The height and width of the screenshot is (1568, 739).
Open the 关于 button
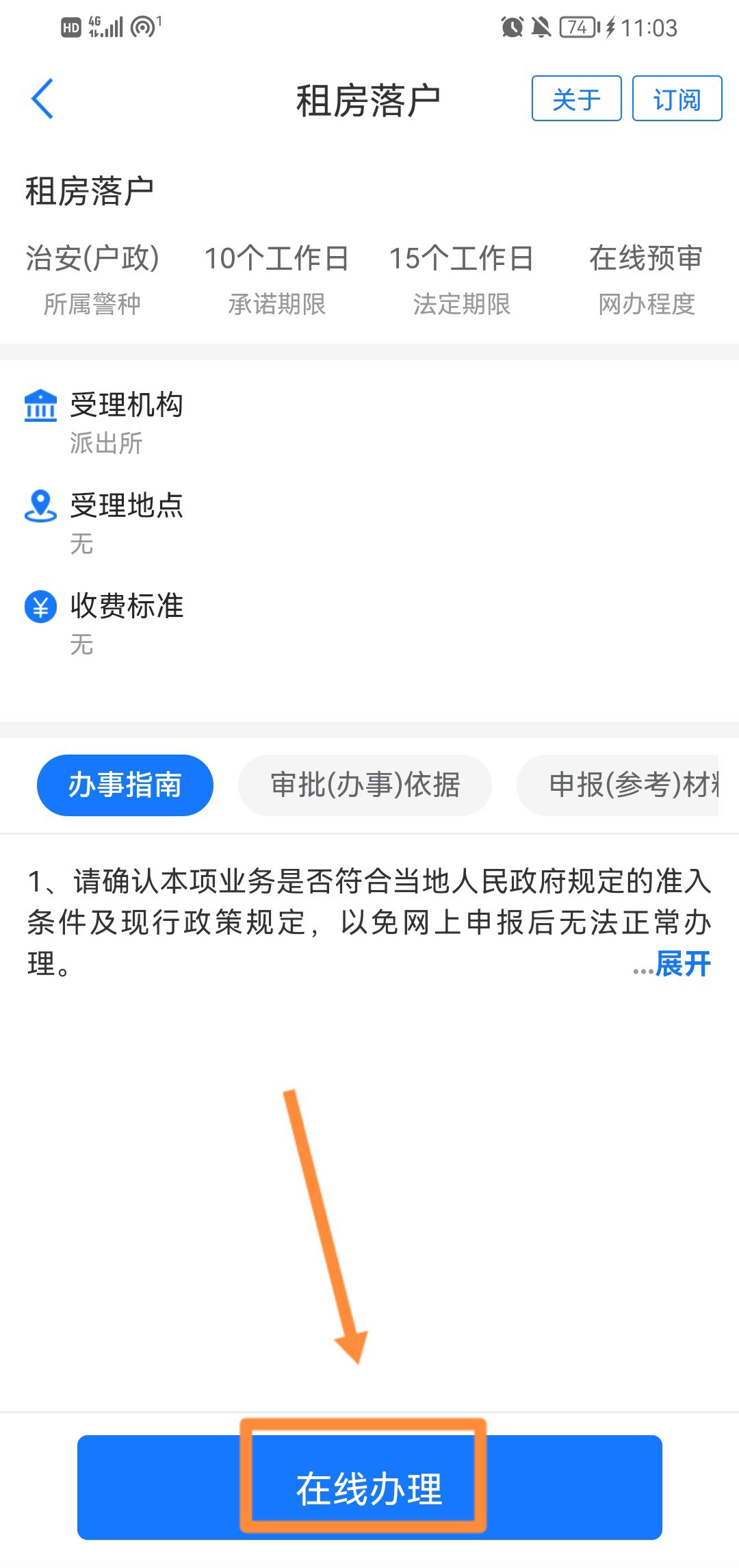click(x=576, y=99)
